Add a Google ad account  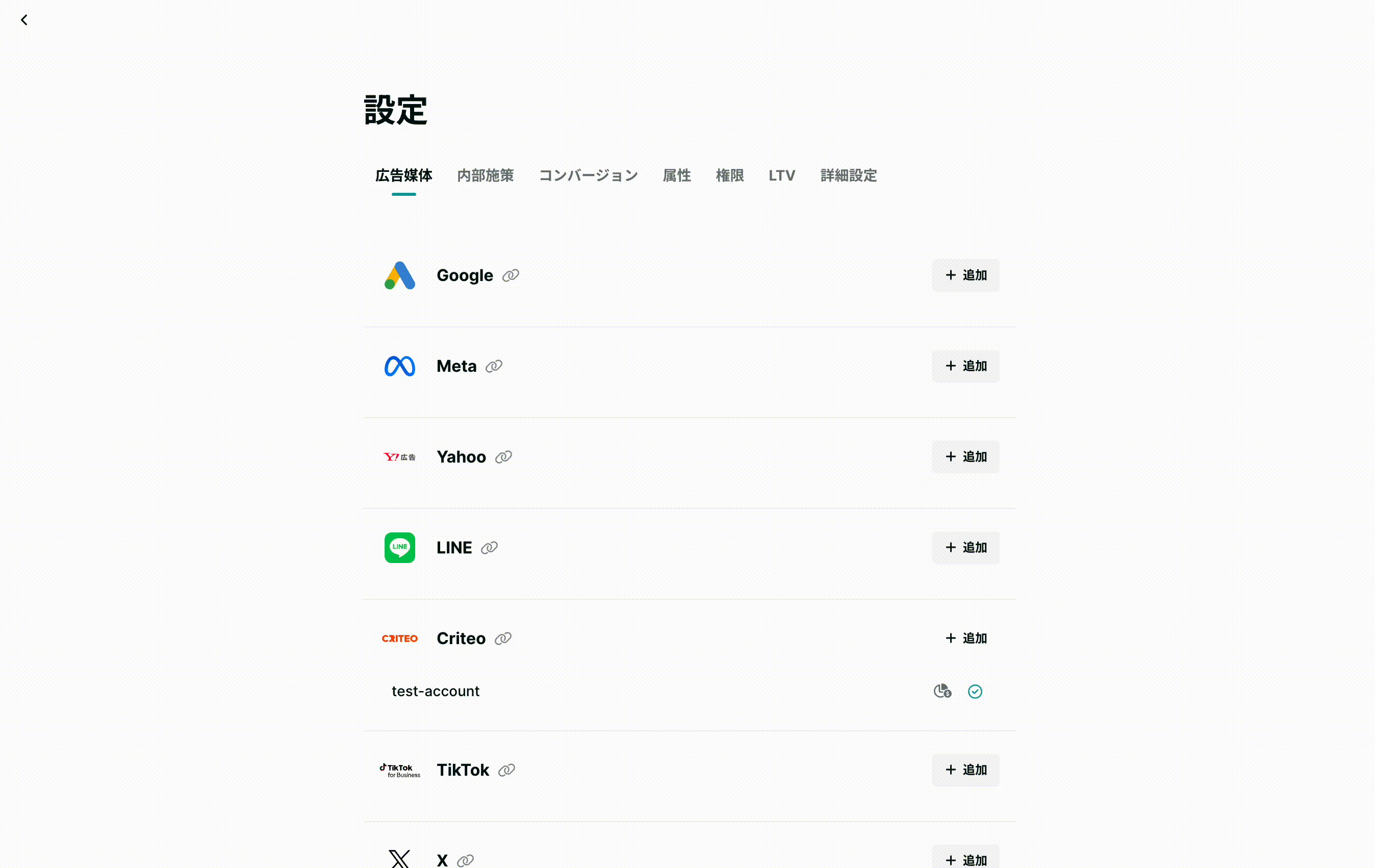965,275
